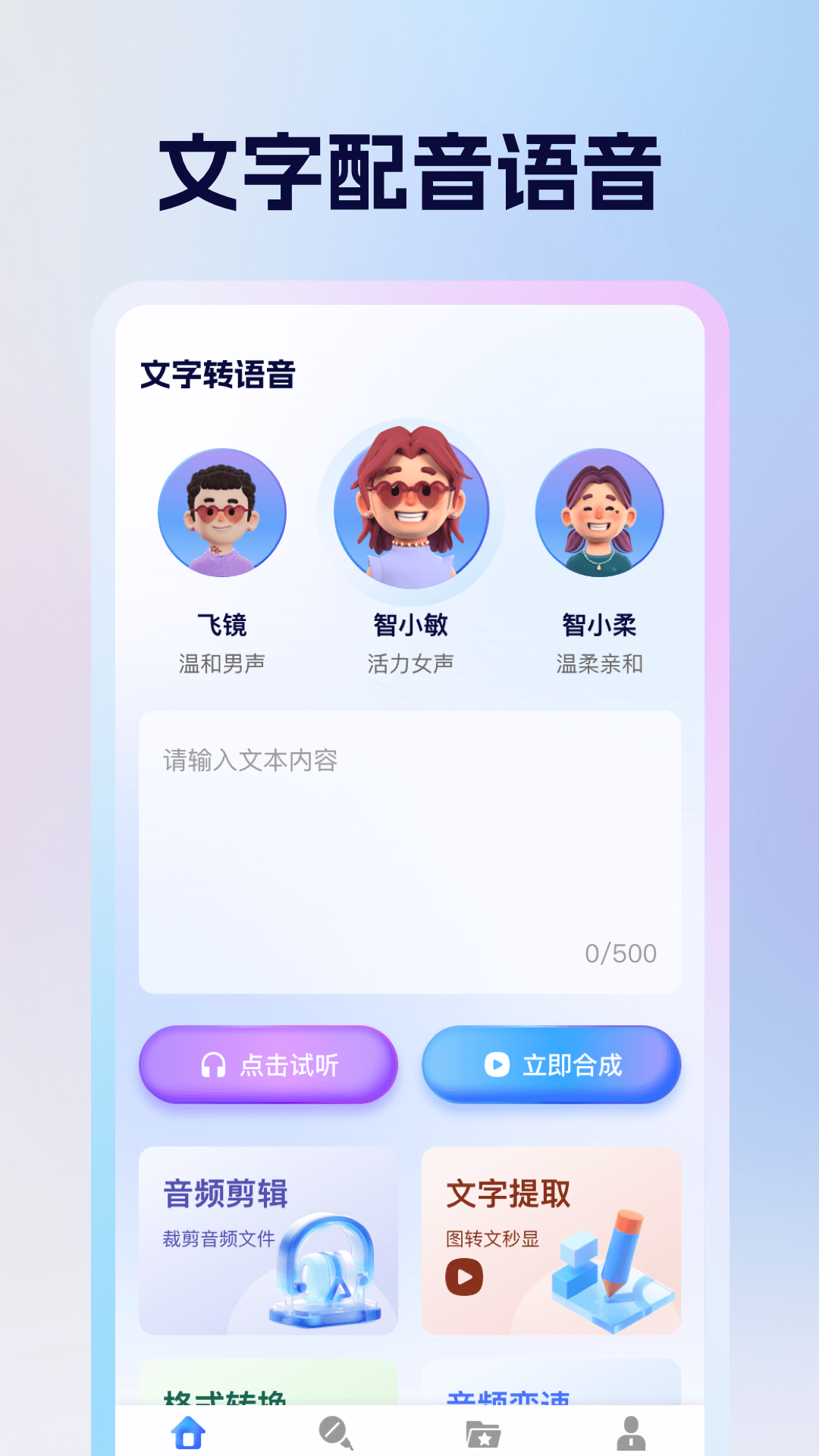Open the 音频变速 feature card
The width and height of the screenshot is (819, 1456).
[x=551, y=1403]
